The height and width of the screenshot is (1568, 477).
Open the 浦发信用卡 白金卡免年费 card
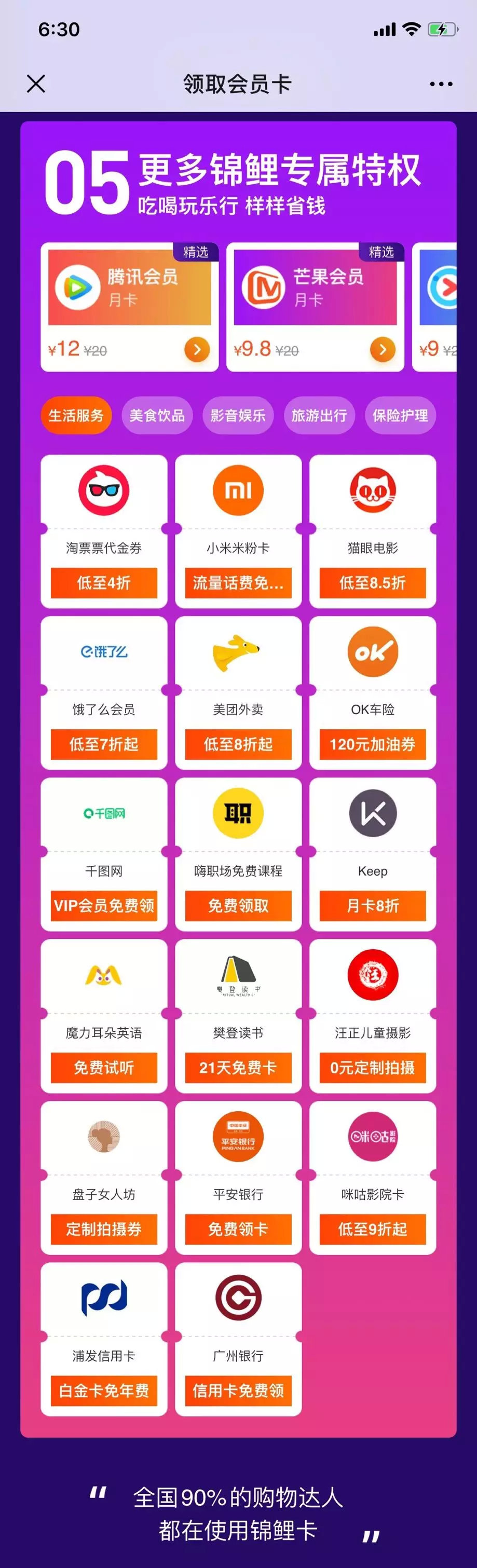pos(104,1339)
